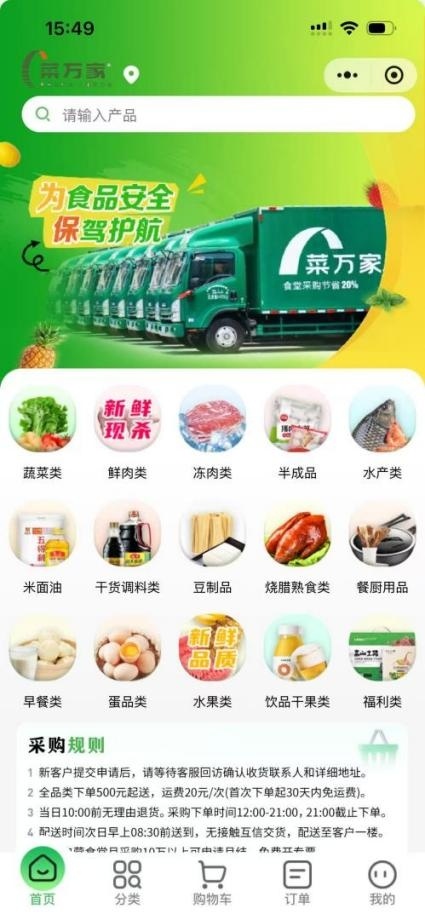Browse 干货调料类 products
425x920 pixels.
(x=127, y=547)
